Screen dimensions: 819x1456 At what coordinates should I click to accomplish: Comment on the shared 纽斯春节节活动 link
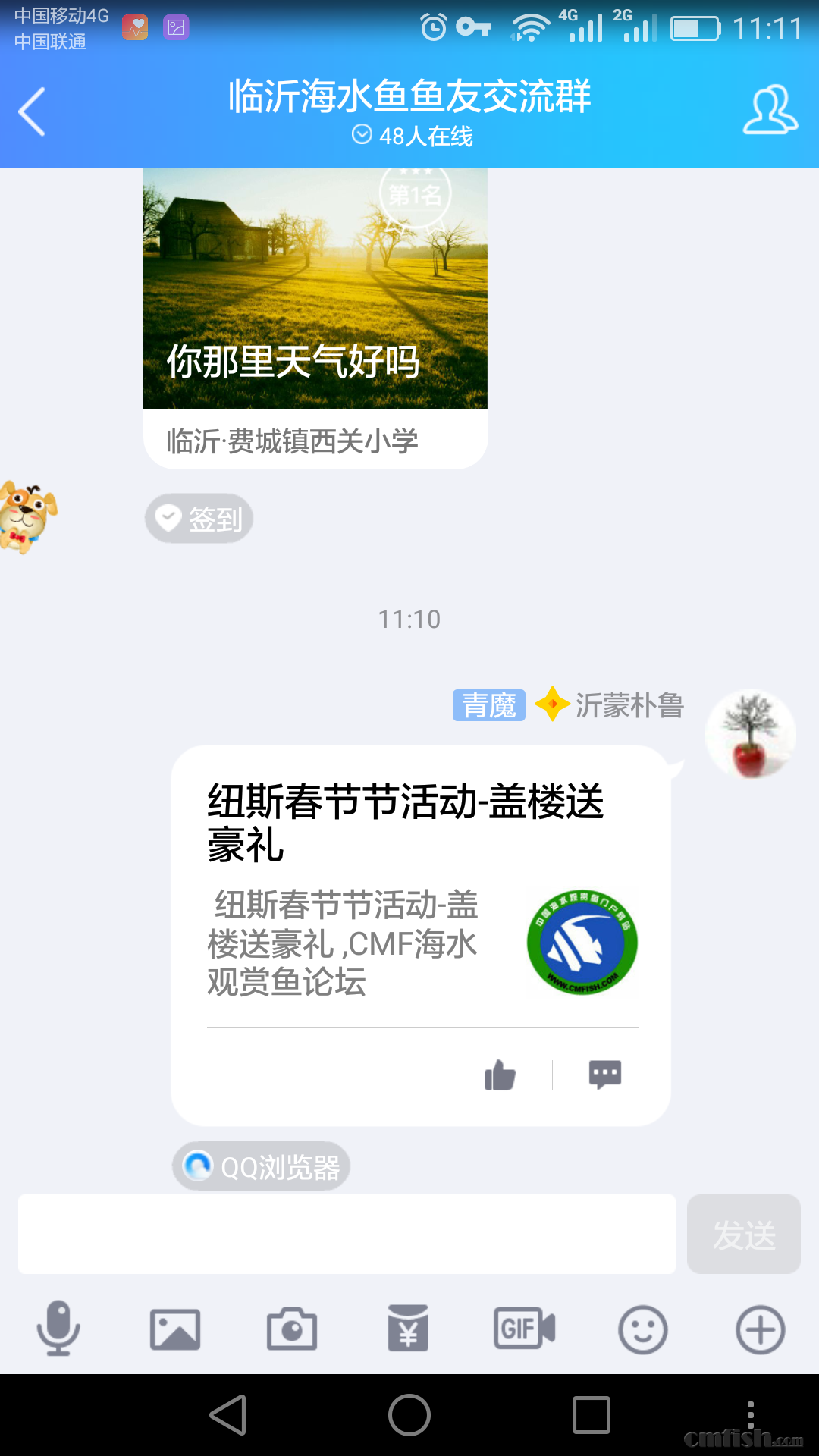[x=604, y=1075]
